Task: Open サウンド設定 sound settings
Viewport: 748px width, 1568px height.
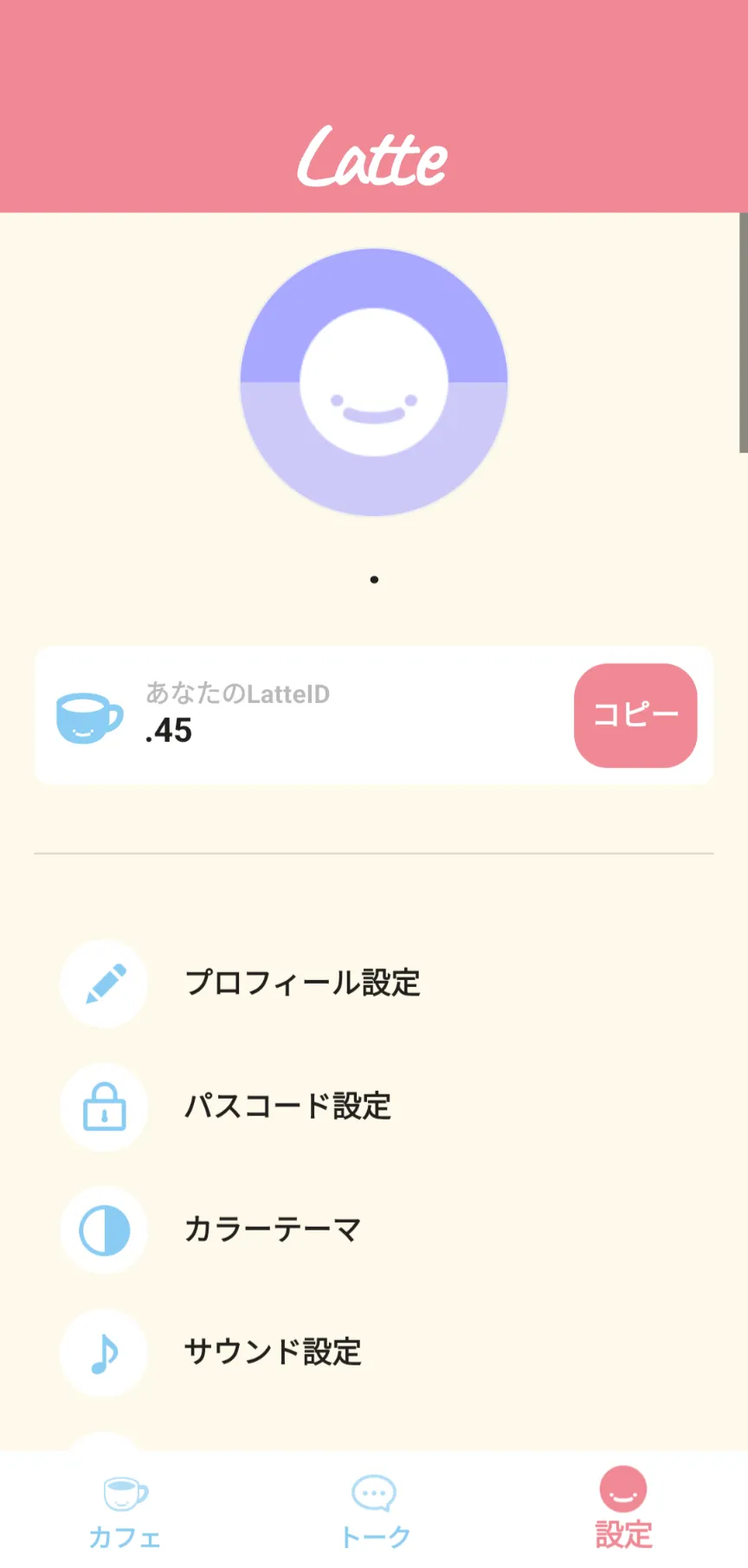Action: [x=272, y=1352]
